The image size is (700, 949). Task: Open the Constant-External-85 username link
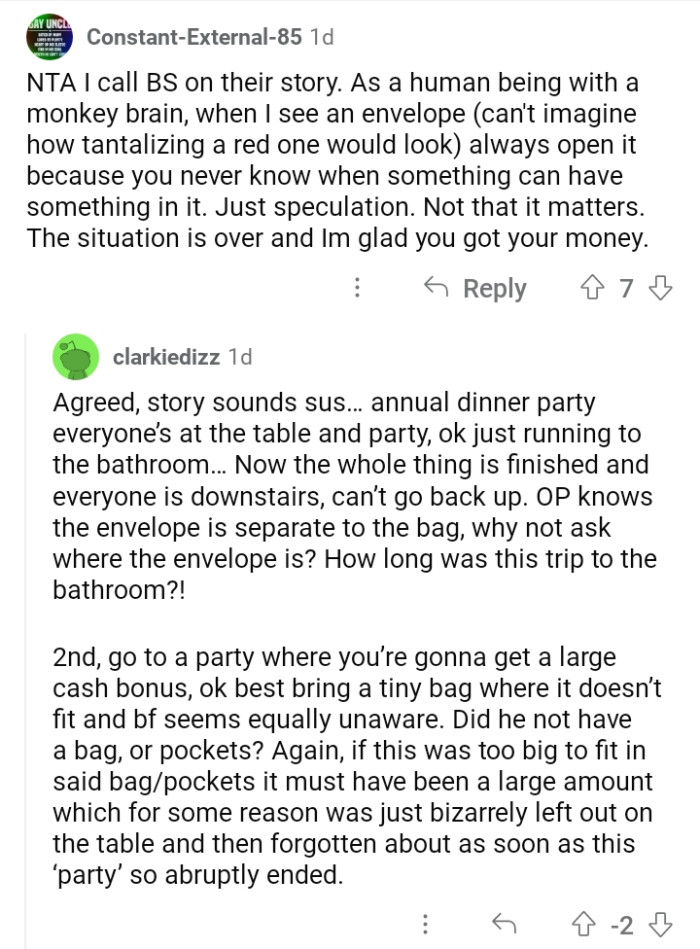[195, 37]
